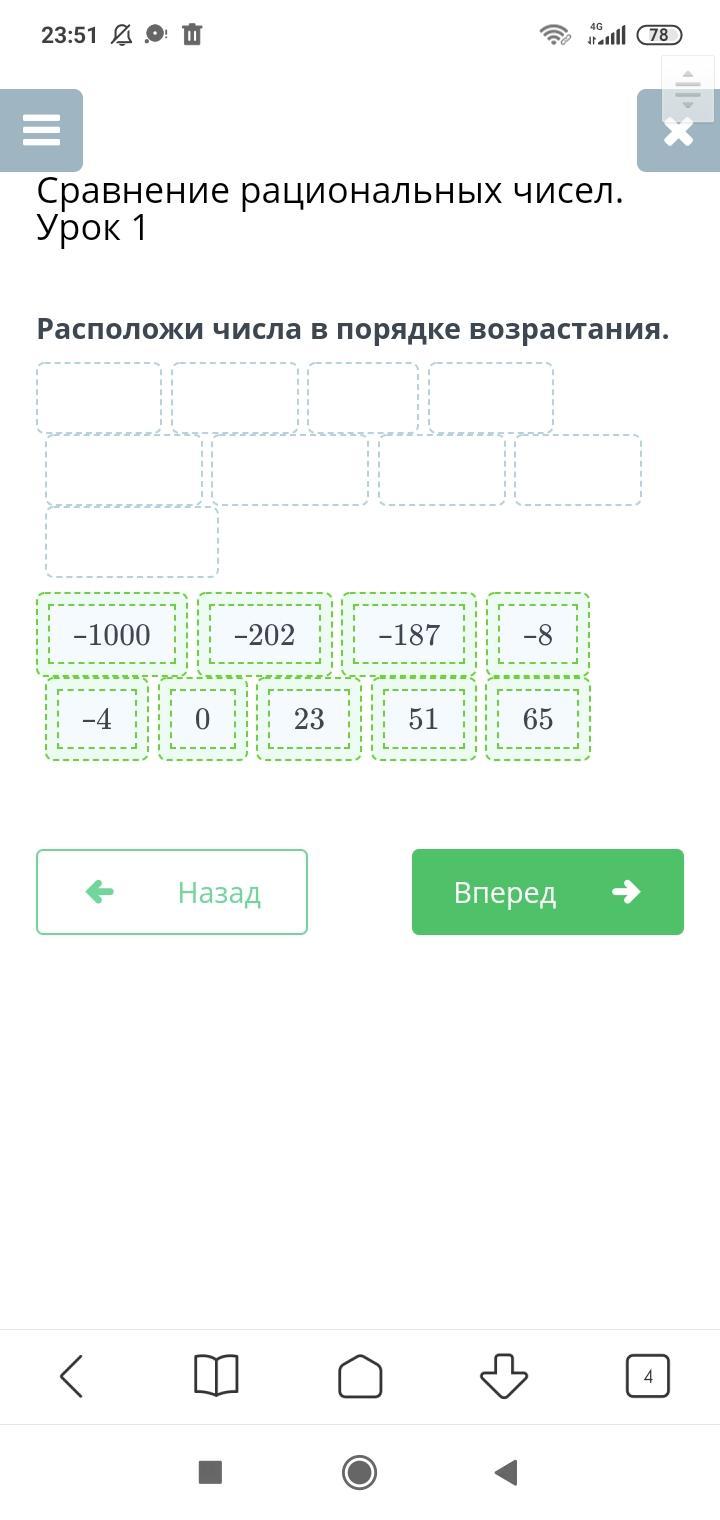Select the −1000 number tile

112,635
